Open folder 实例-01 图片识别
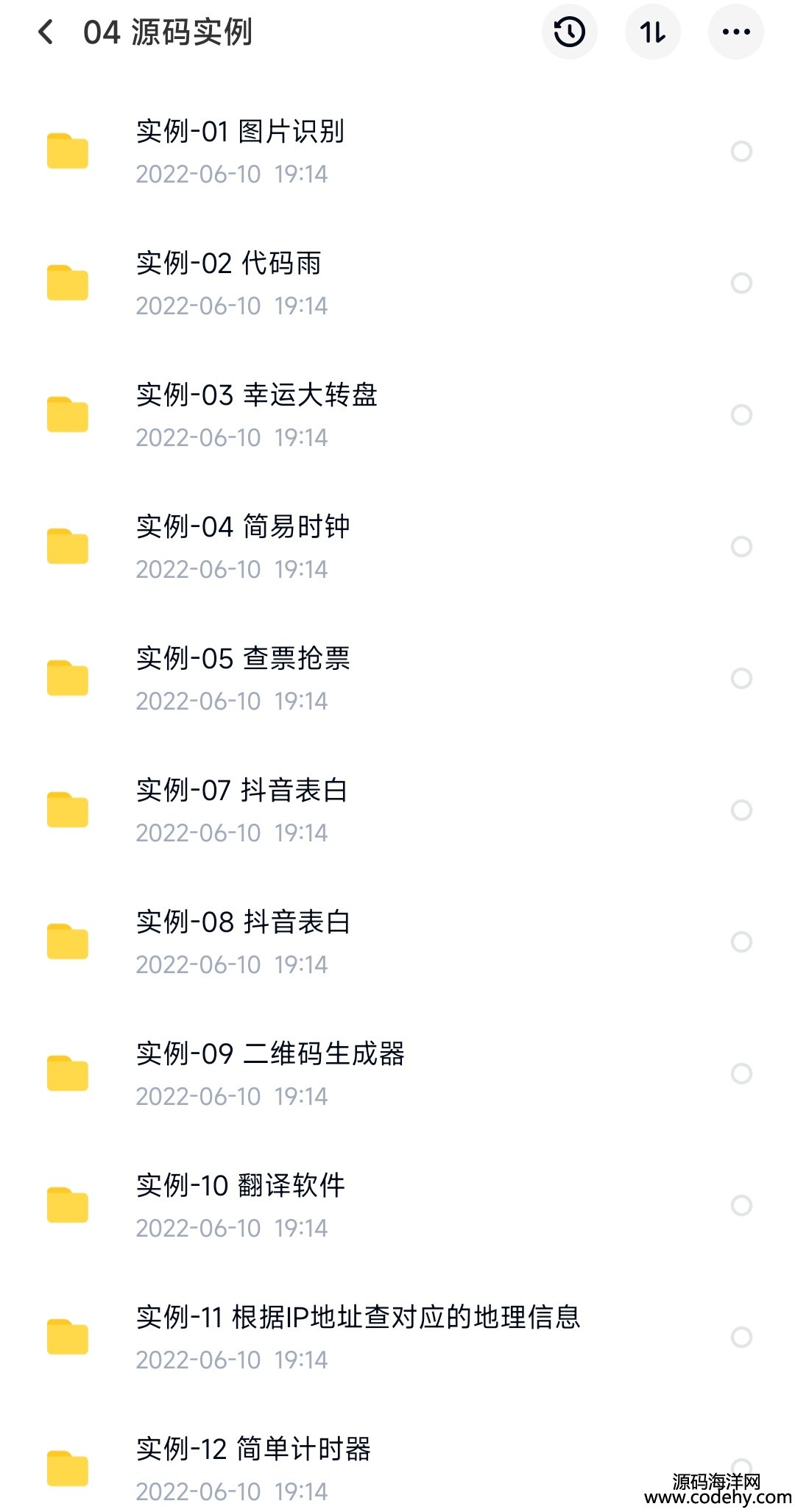795x1512 pixels. pyautogui.click(x=240, y=133)
